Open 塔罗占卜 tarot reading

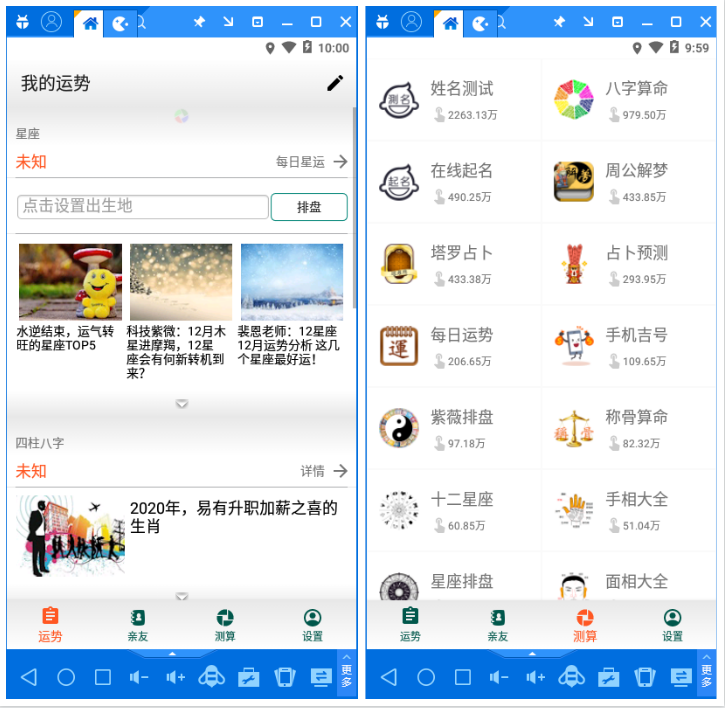click(x=453, y=264)
